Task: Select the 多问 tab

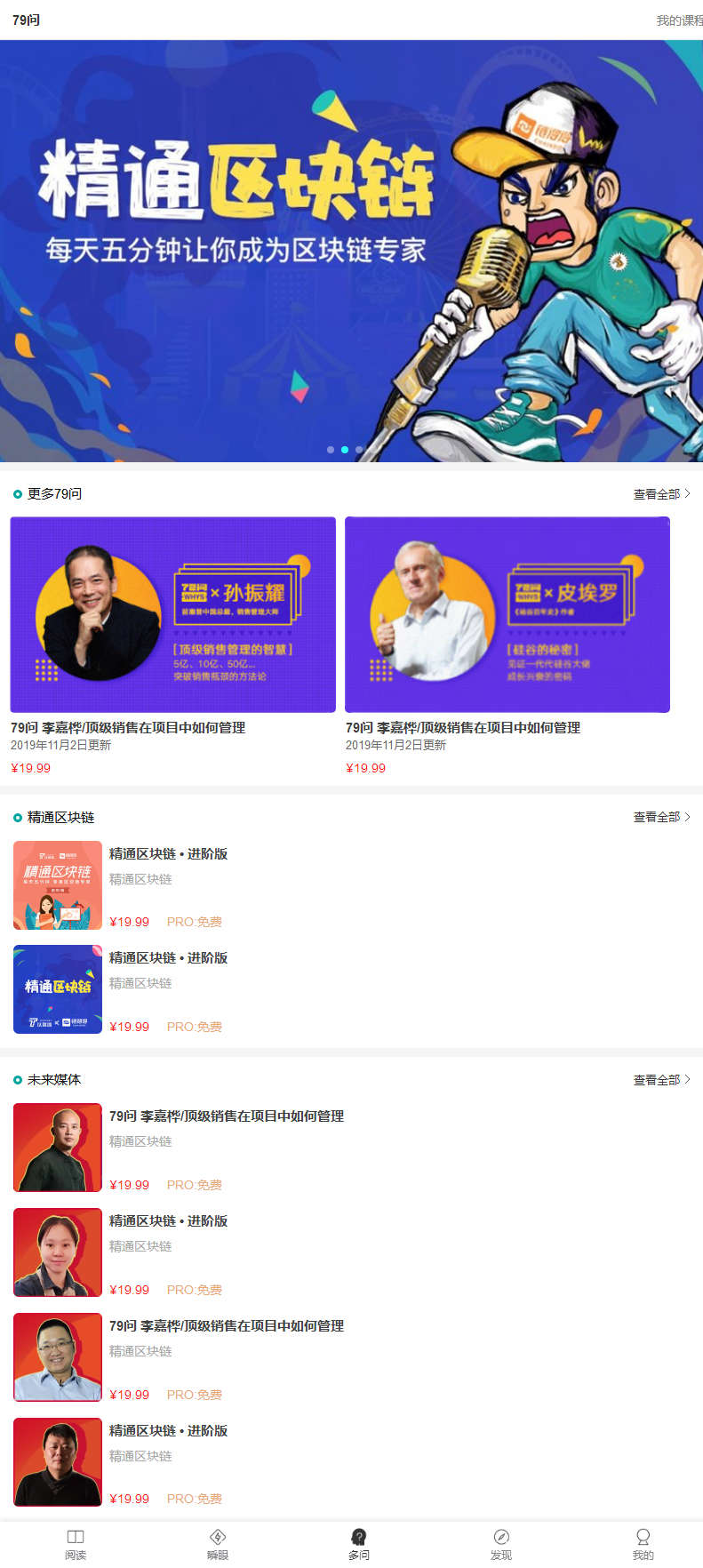Action: [x=359, y=1544]
